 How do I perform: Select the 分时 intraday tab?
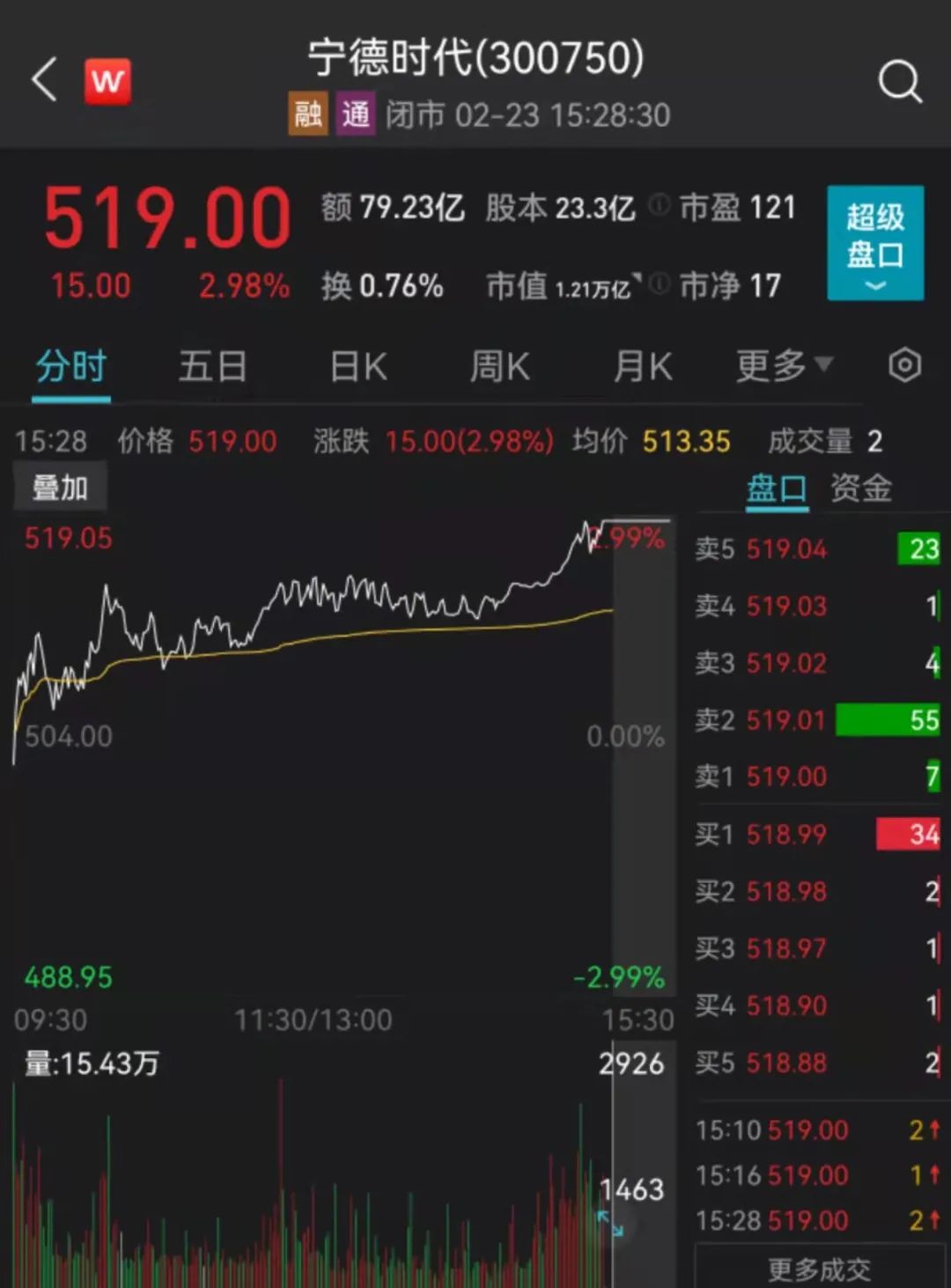pos(71,366)
